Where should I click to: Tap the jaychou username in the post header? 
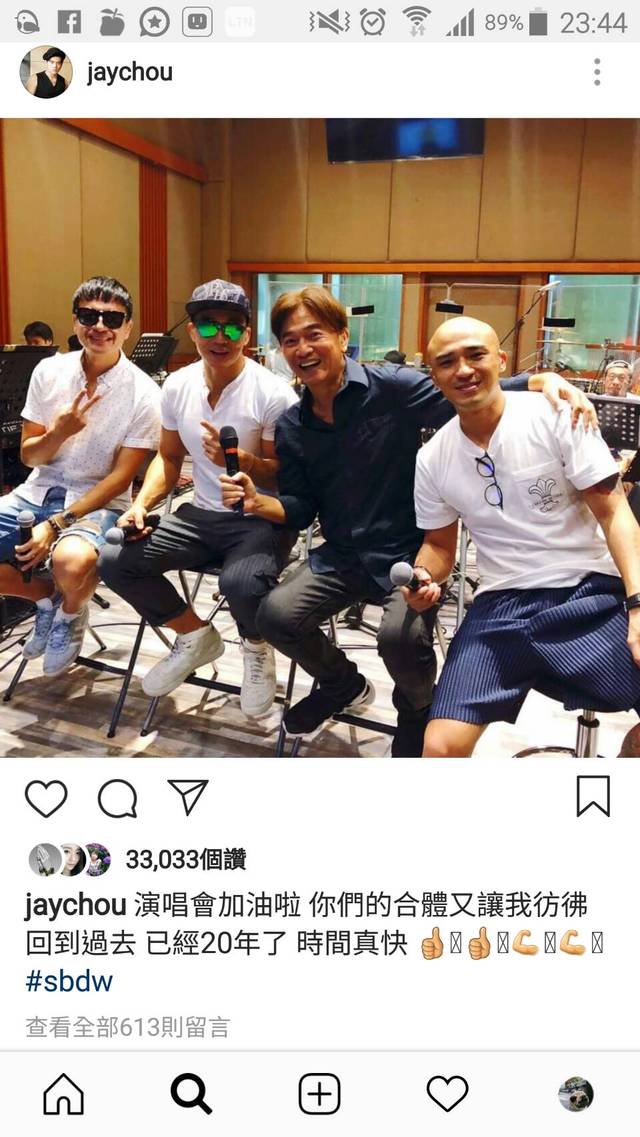click(129, 72)
